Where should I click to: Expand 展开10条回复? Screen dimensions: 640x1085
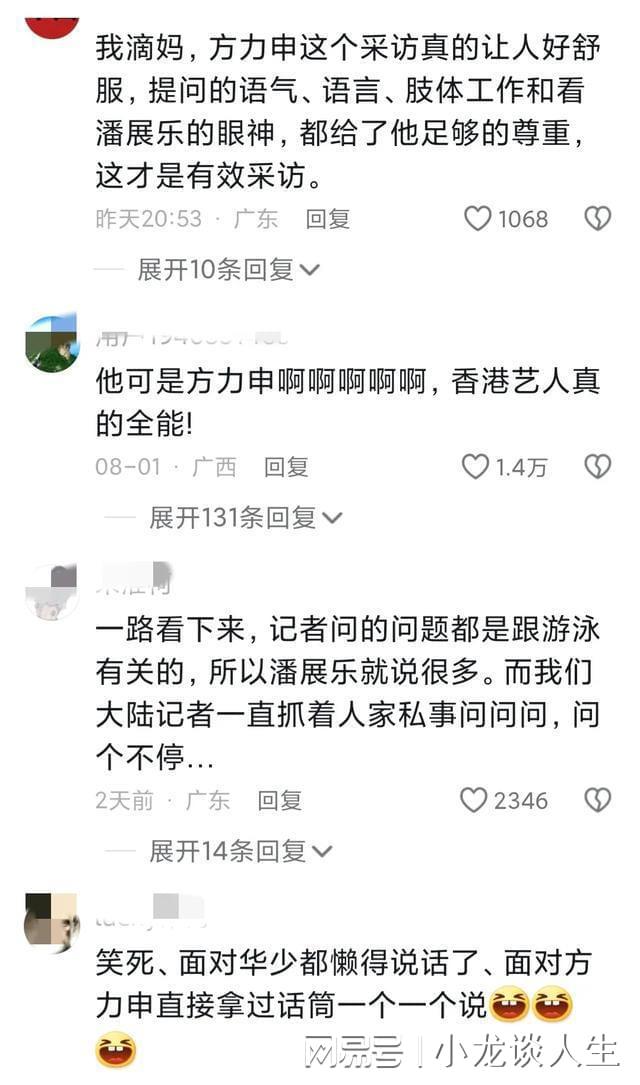coord(228,269)
